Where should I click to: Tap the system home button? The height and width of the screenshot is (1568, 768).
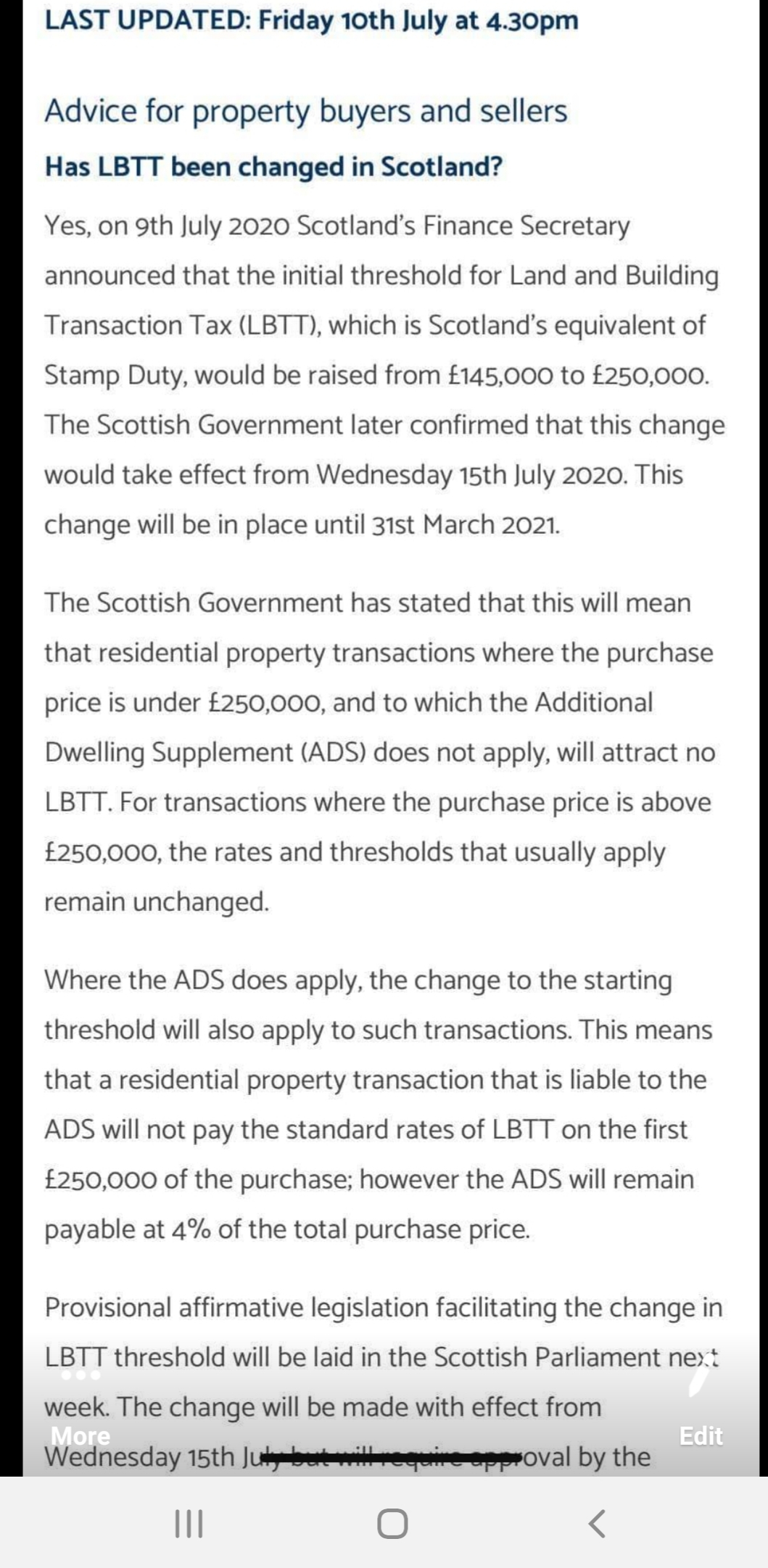(x=392, y=1523)
